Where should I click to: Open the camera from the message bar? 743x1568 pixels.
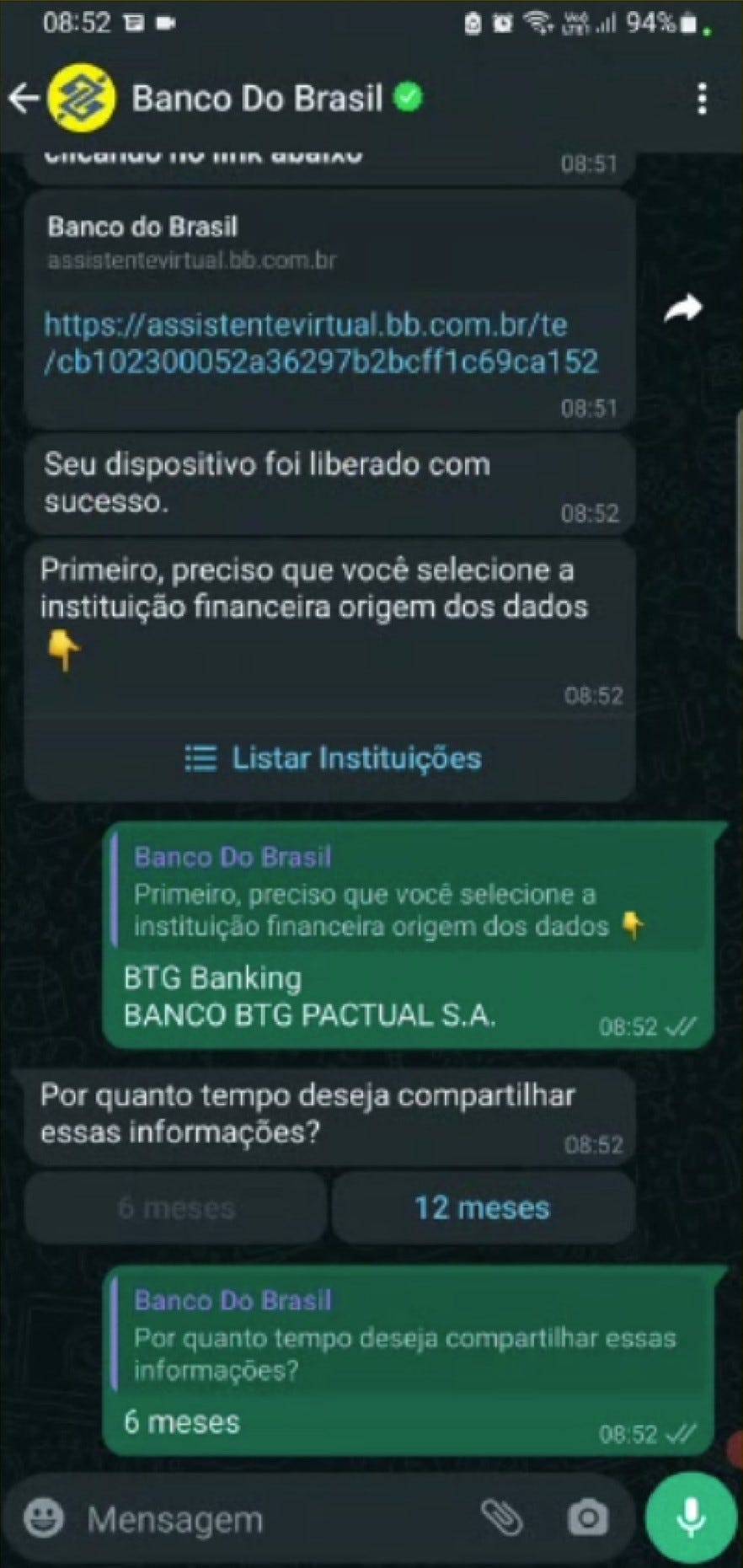pos(587,1518)
